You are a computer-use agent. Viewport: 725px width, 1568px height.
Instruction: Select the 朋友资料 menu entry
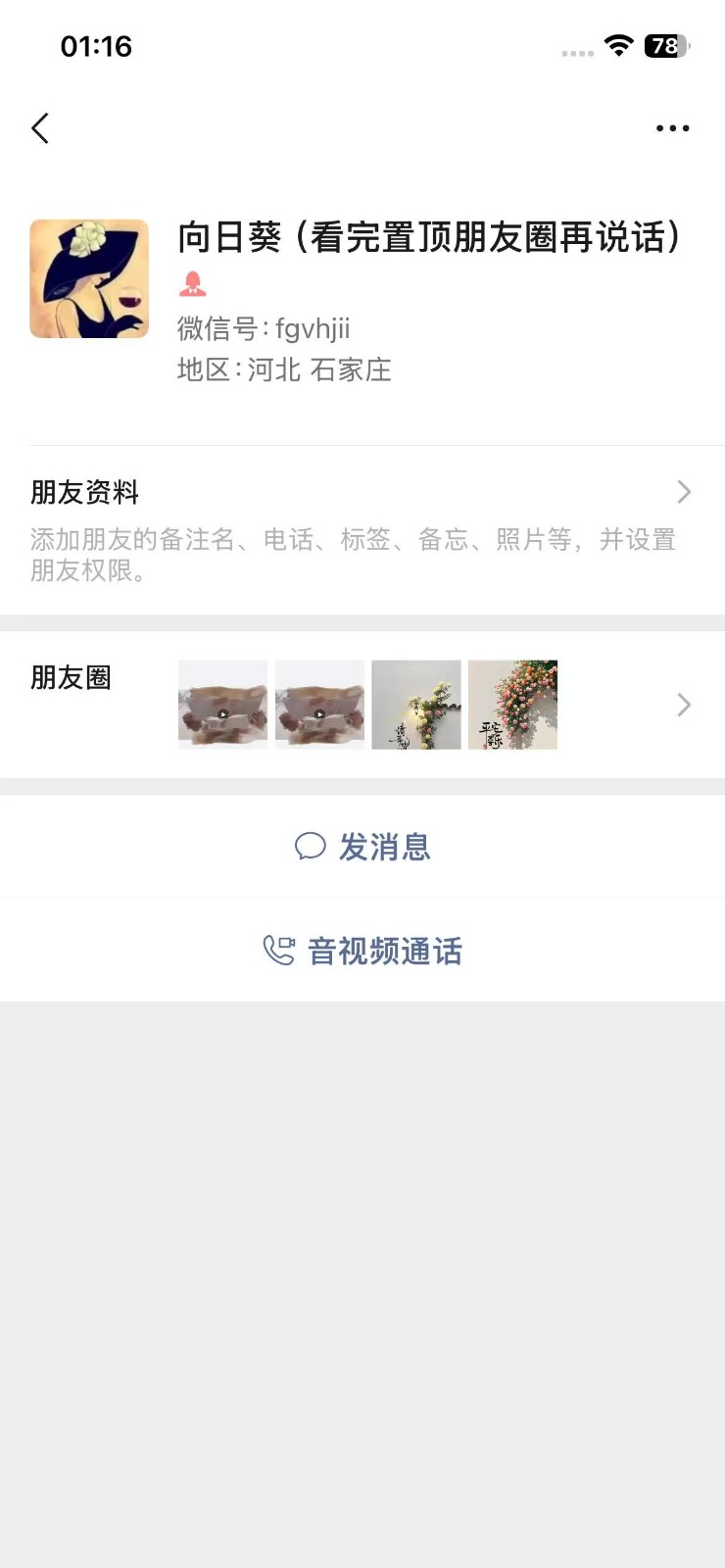pyautogui.click(x=83, y=492)
